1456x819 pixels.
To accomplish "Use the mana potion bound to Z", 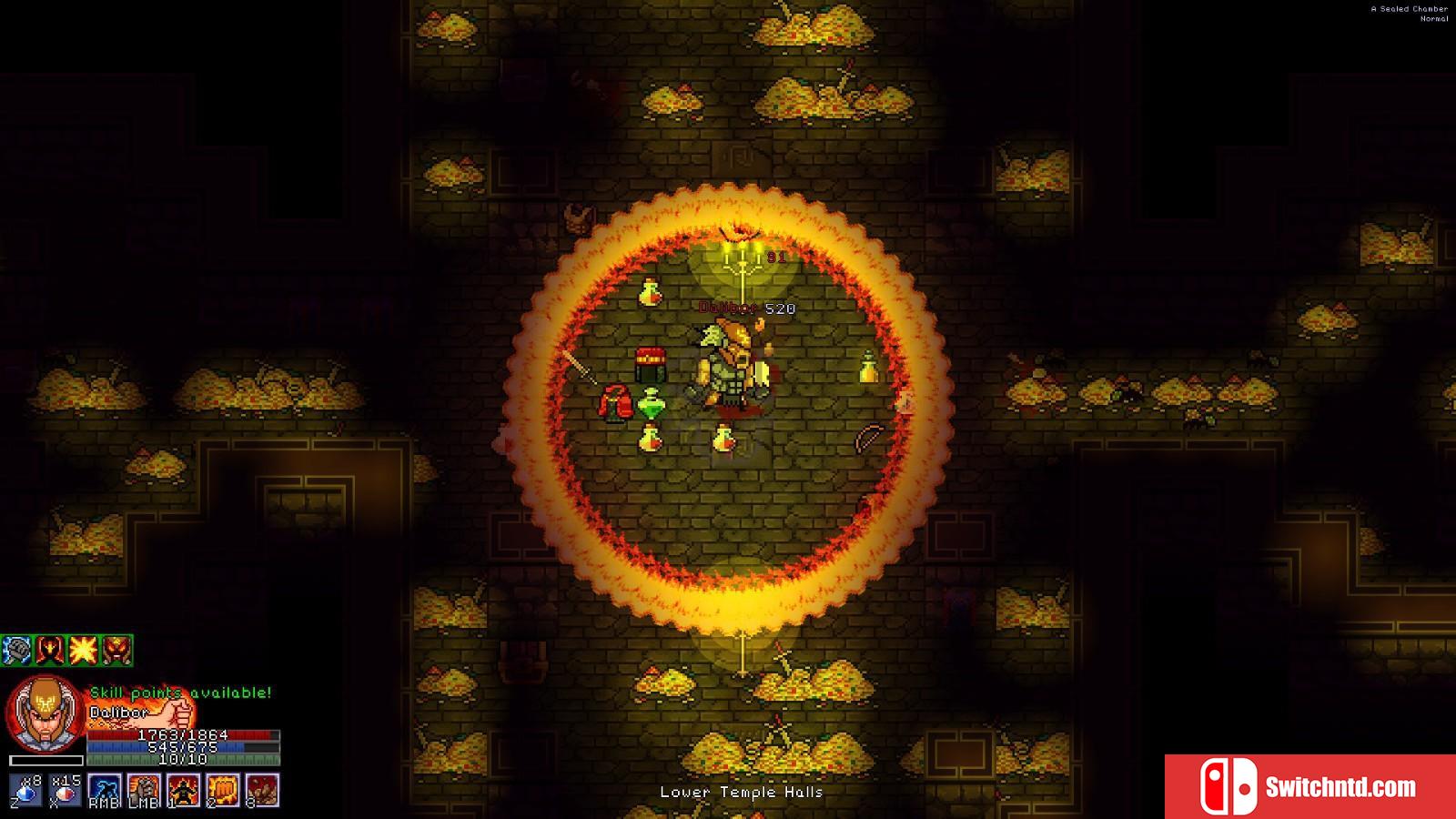I will tap(26, 790).
